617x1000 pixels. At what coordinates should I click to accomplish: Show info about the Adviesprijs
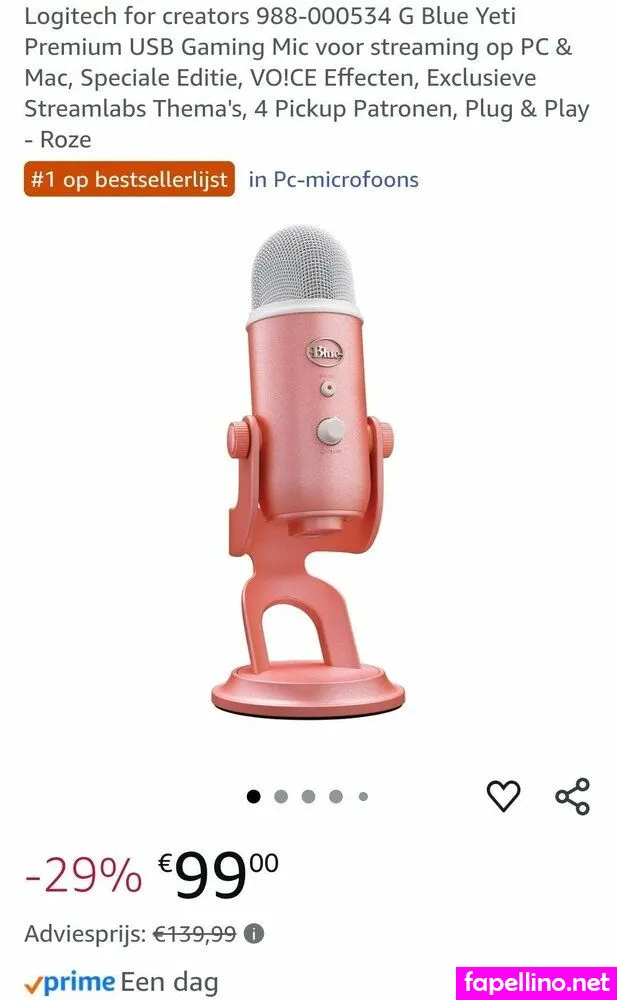pos(255,934)
